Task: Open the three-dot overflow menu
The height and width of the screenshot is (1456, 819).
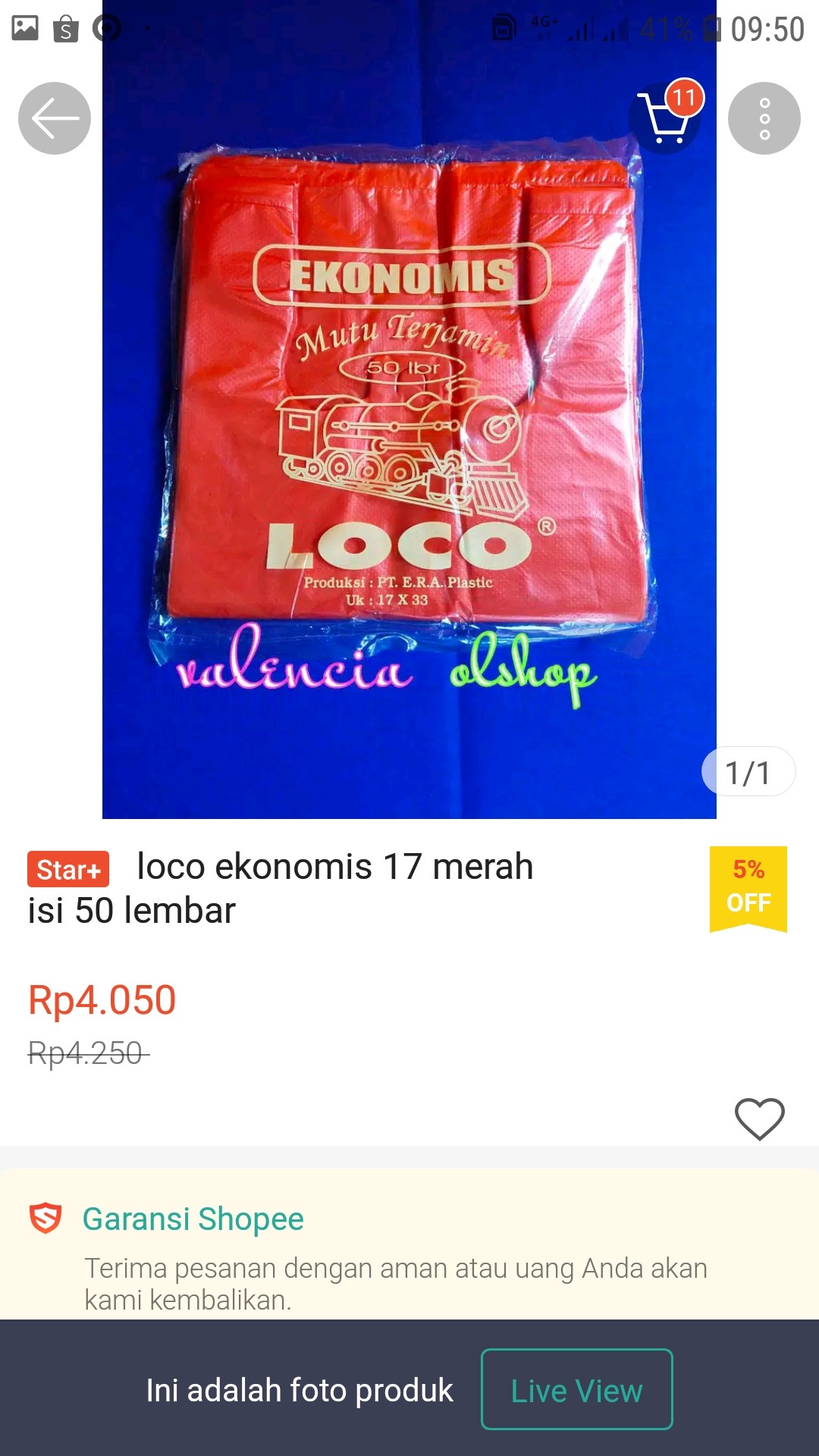Action: point(764,118)
